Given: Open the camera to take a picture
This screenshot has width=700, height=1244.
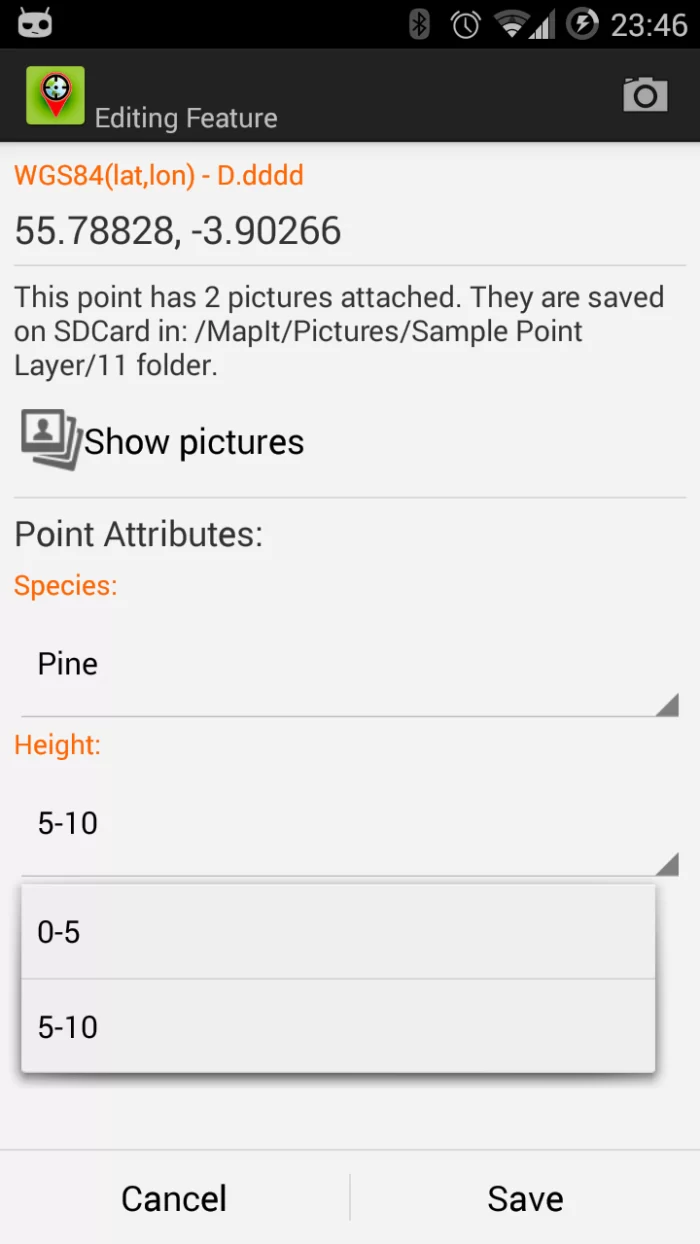Looking at the screenshot, I should coord(645,95).
